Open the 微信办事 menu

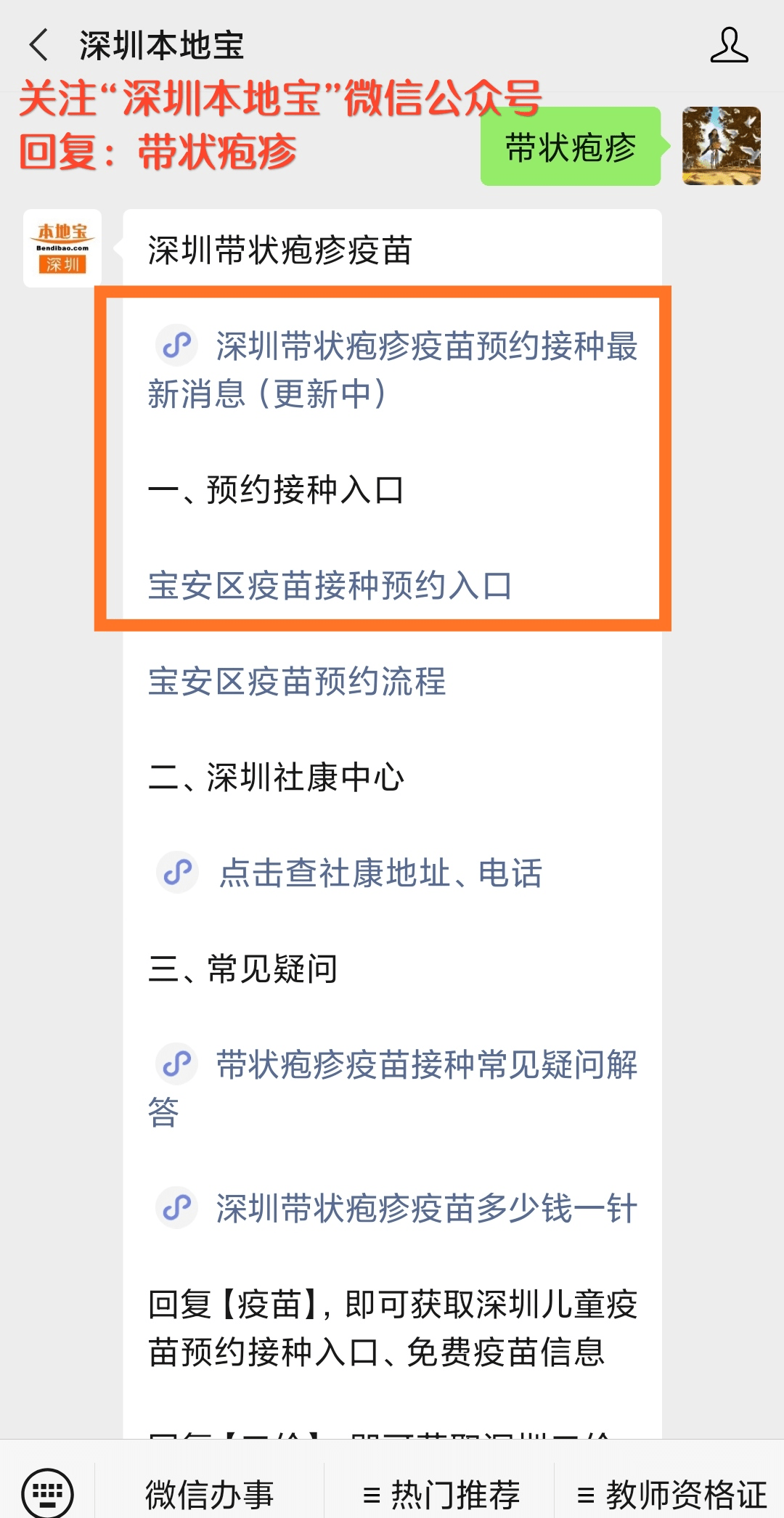click(209, 1494)
